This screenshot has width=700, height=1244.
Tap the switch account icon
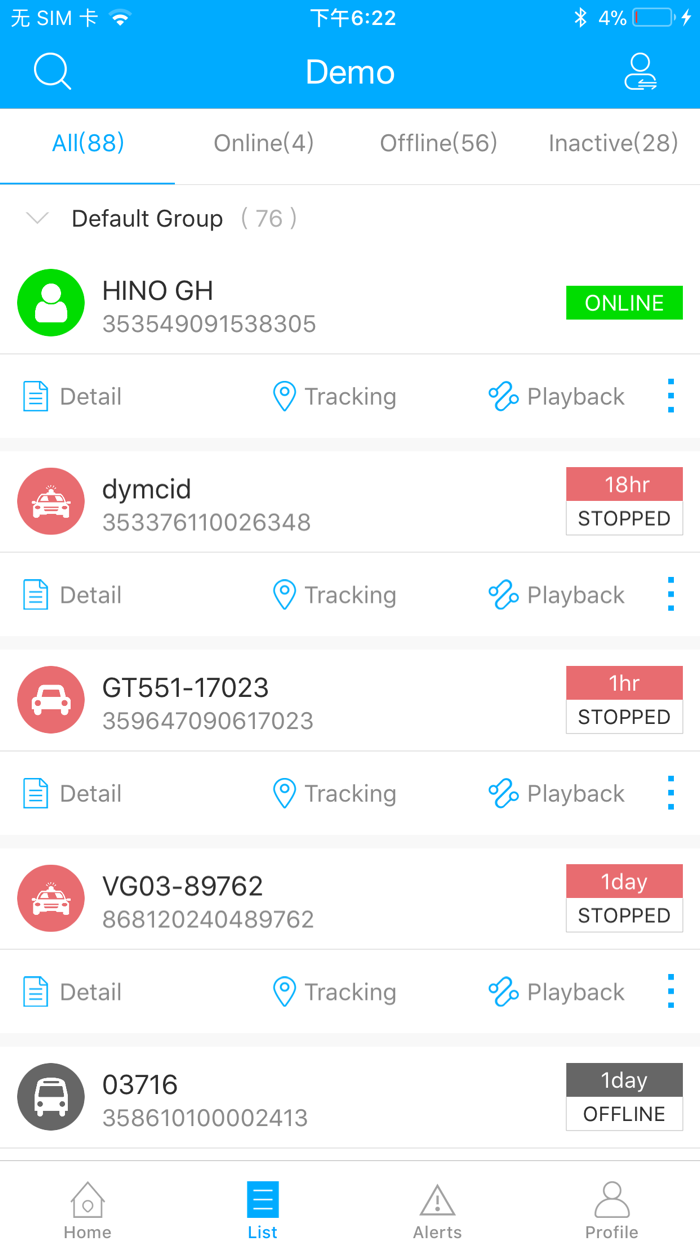tap(640, 72)
